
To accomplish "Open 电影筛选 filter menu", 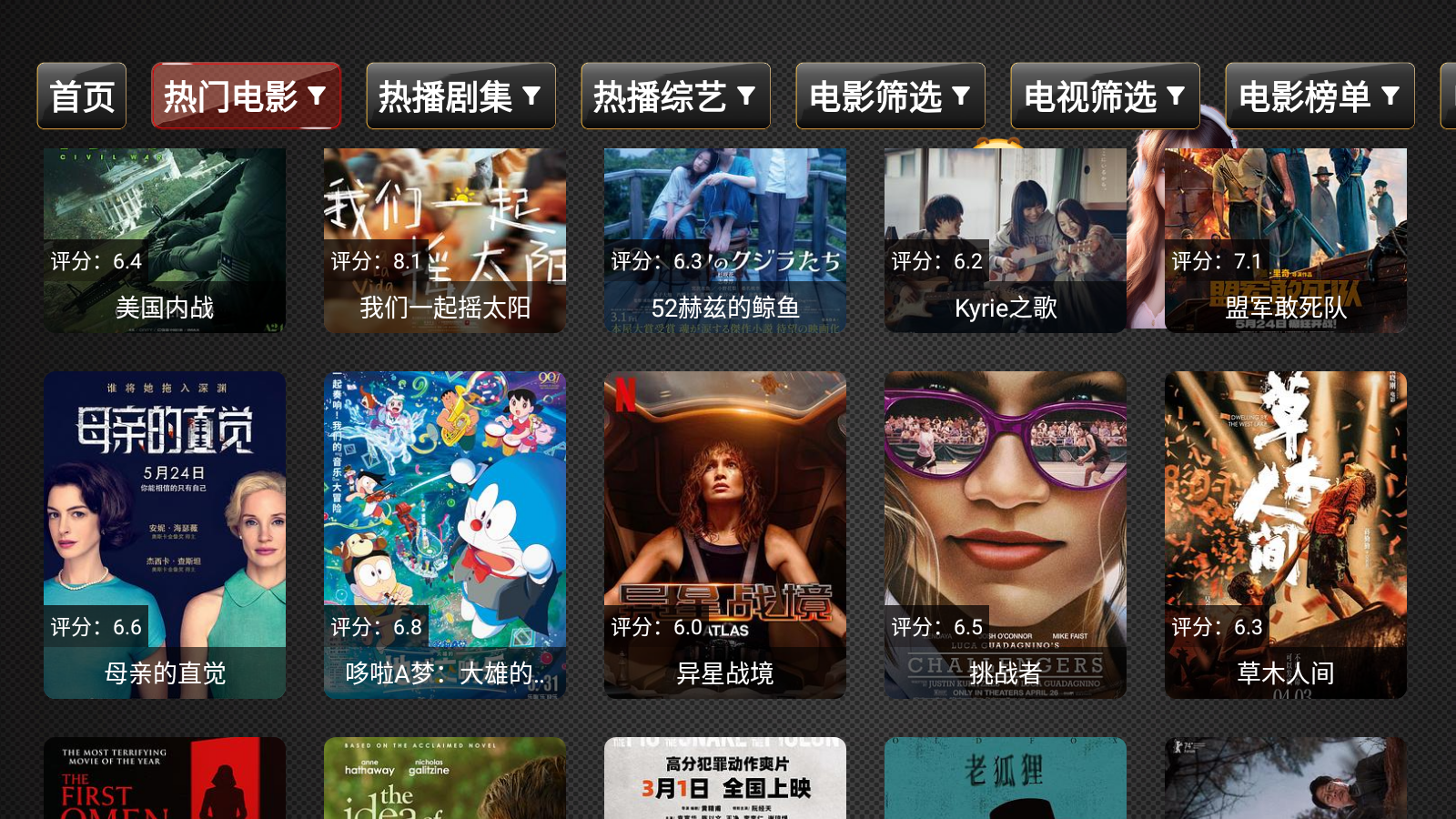I will (x=890, y=96).
